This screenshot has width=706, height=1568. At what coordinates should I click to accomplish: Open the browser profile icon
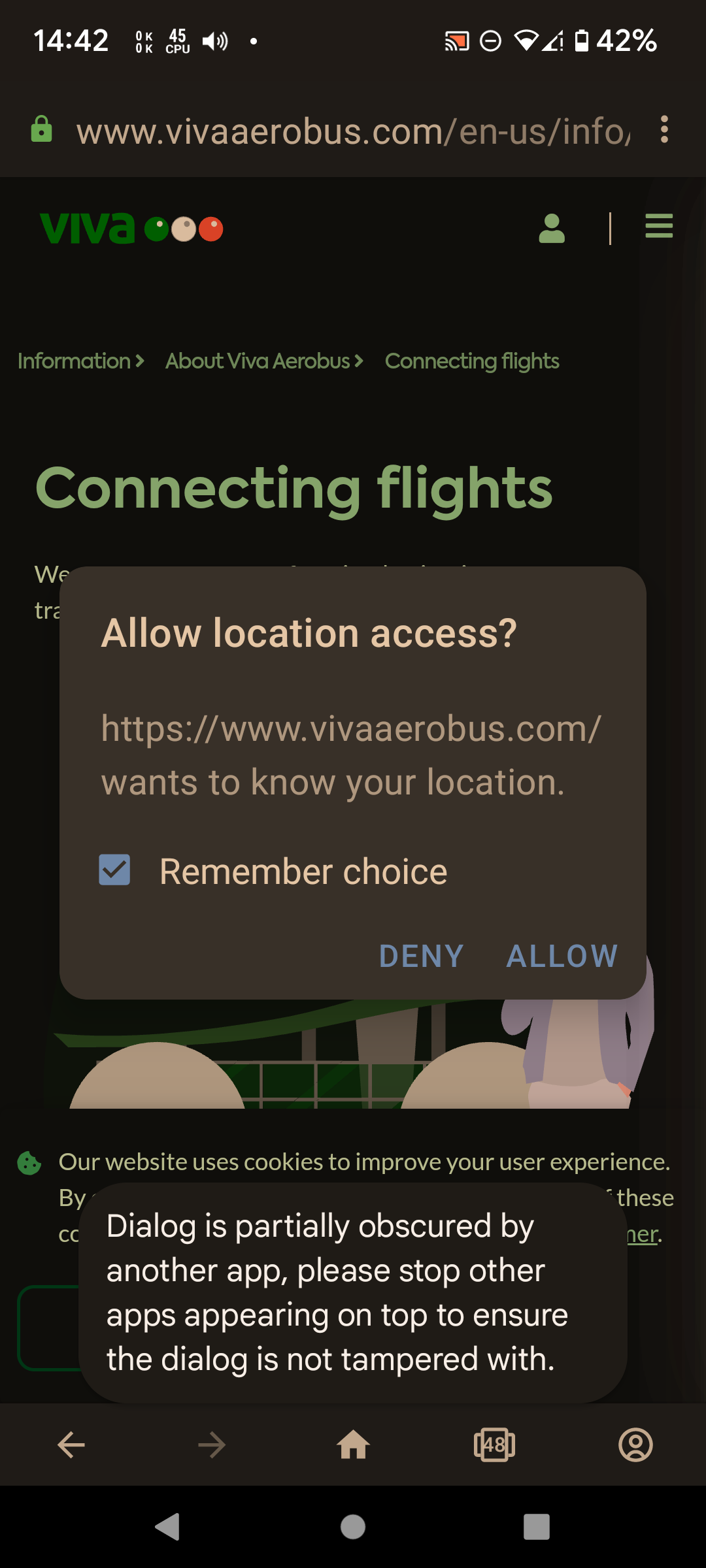pos(635,1445)
